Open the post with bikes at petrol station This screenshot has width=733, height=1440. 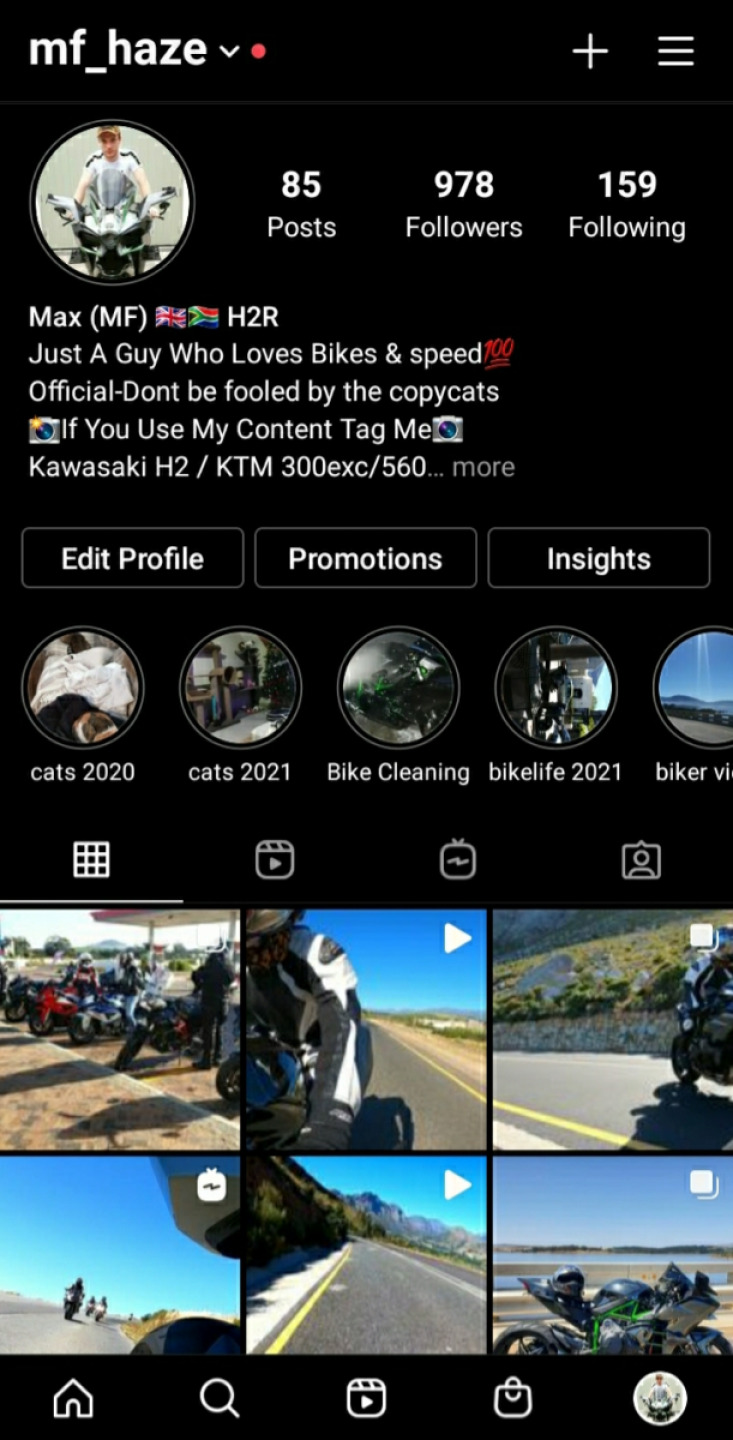pos(120,1029)
